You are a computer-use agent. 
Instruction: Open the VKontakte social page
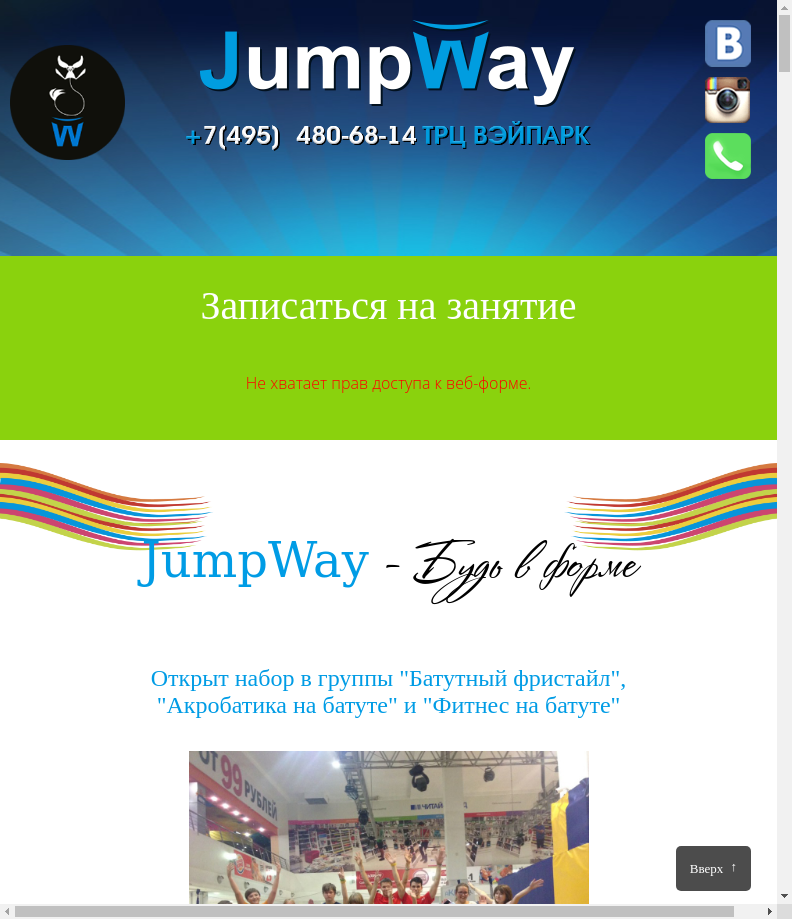(x=727, y=43)
